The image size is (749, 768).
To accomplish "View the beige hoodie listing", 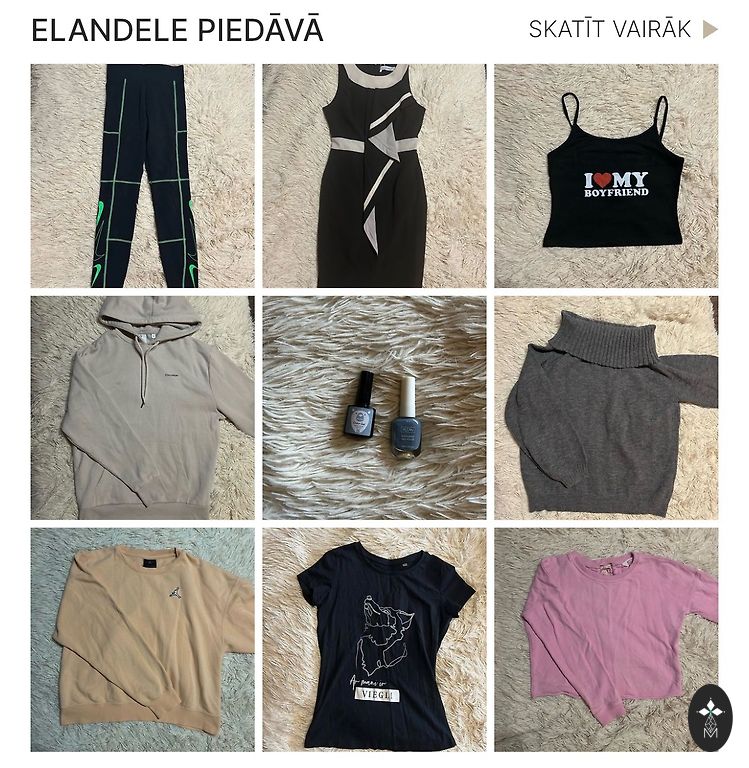I will click(x=142, y=407).
